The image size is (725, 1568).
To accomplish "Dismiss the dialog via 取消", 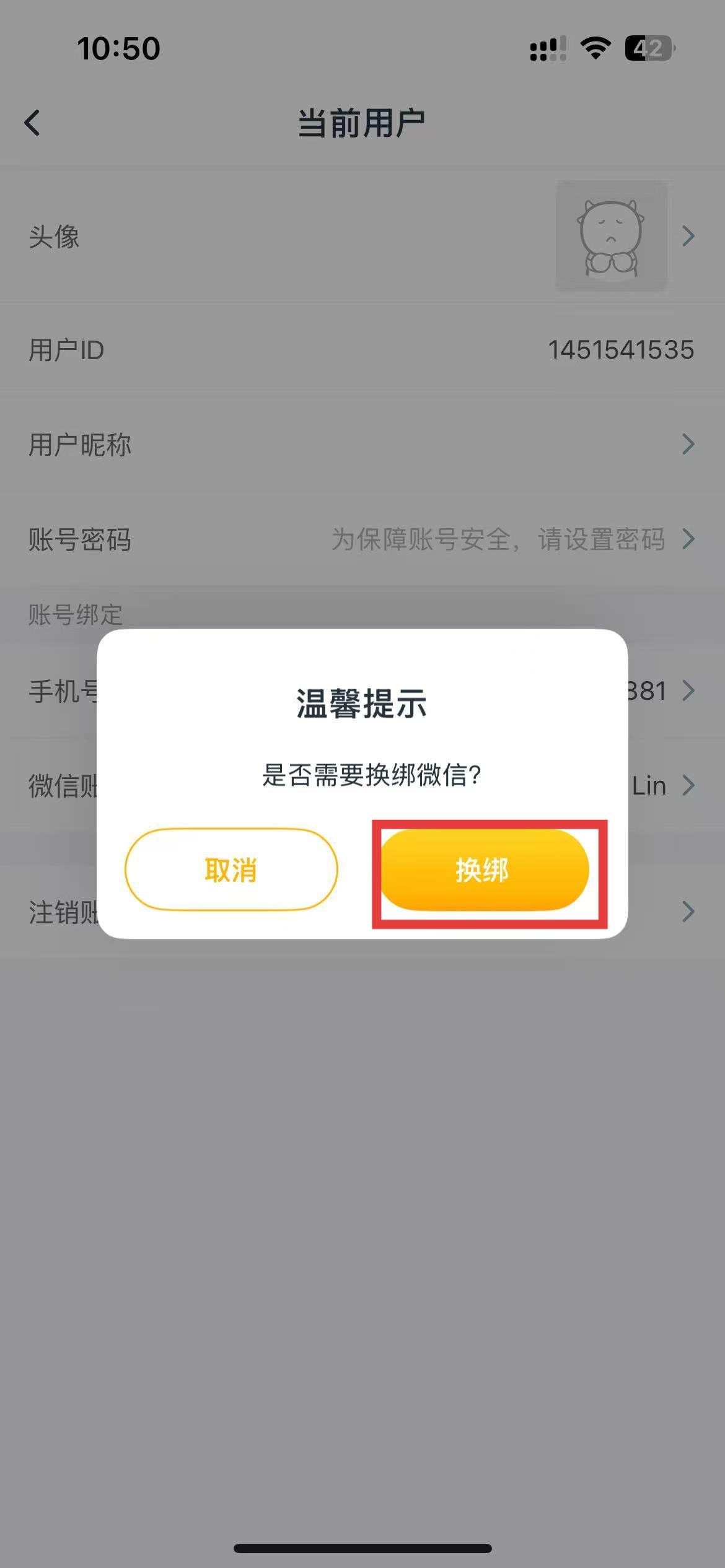I will tap(231, 870).
